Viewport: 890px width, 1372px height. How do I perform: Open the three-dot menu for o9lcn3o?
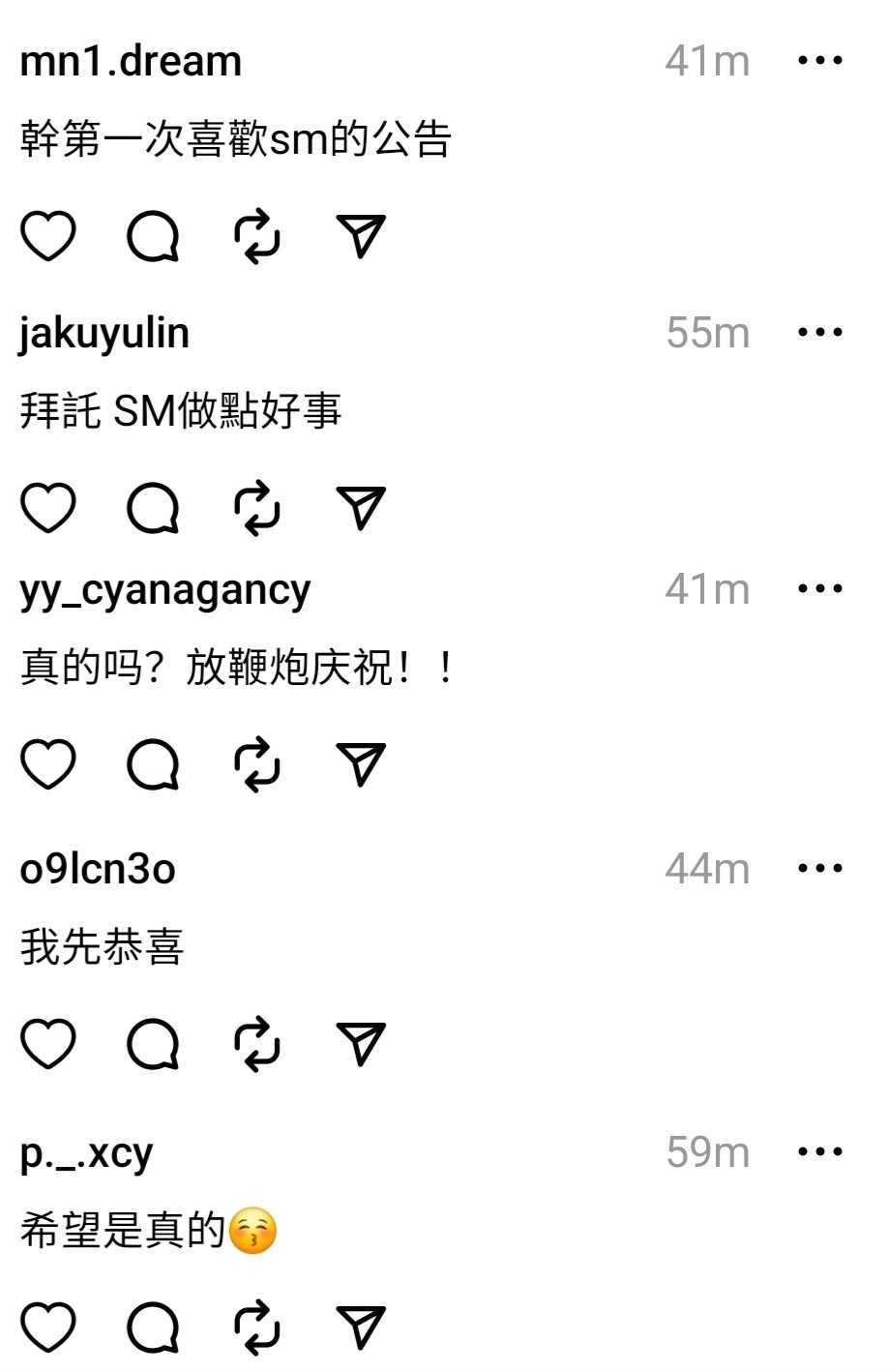click(x=820, y=869)
